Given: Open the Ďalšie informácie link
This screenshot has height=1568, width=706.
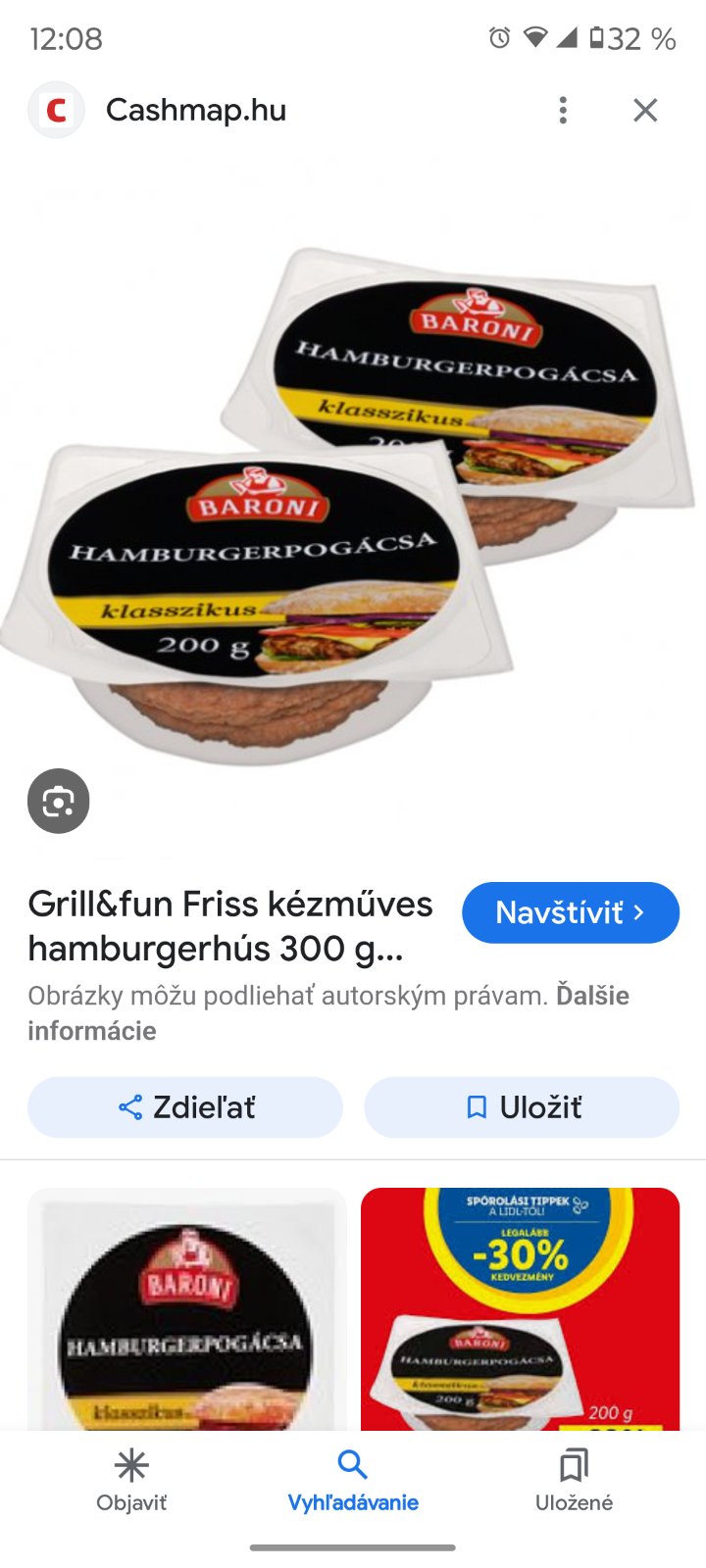Looking at the screenshot, I should click(91, 1031).
